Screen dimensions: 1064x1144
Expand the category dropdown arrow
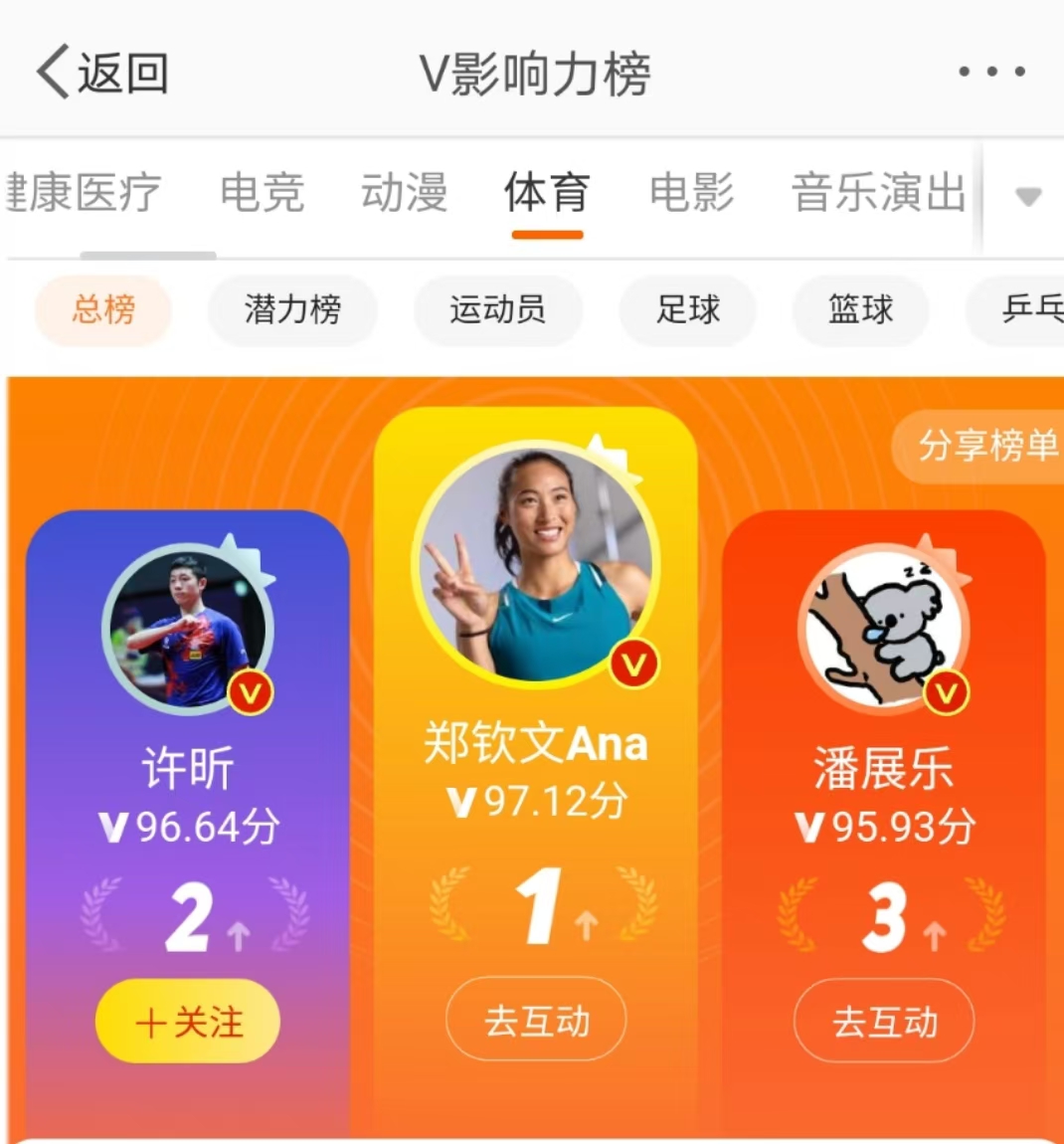(1028, 196)
